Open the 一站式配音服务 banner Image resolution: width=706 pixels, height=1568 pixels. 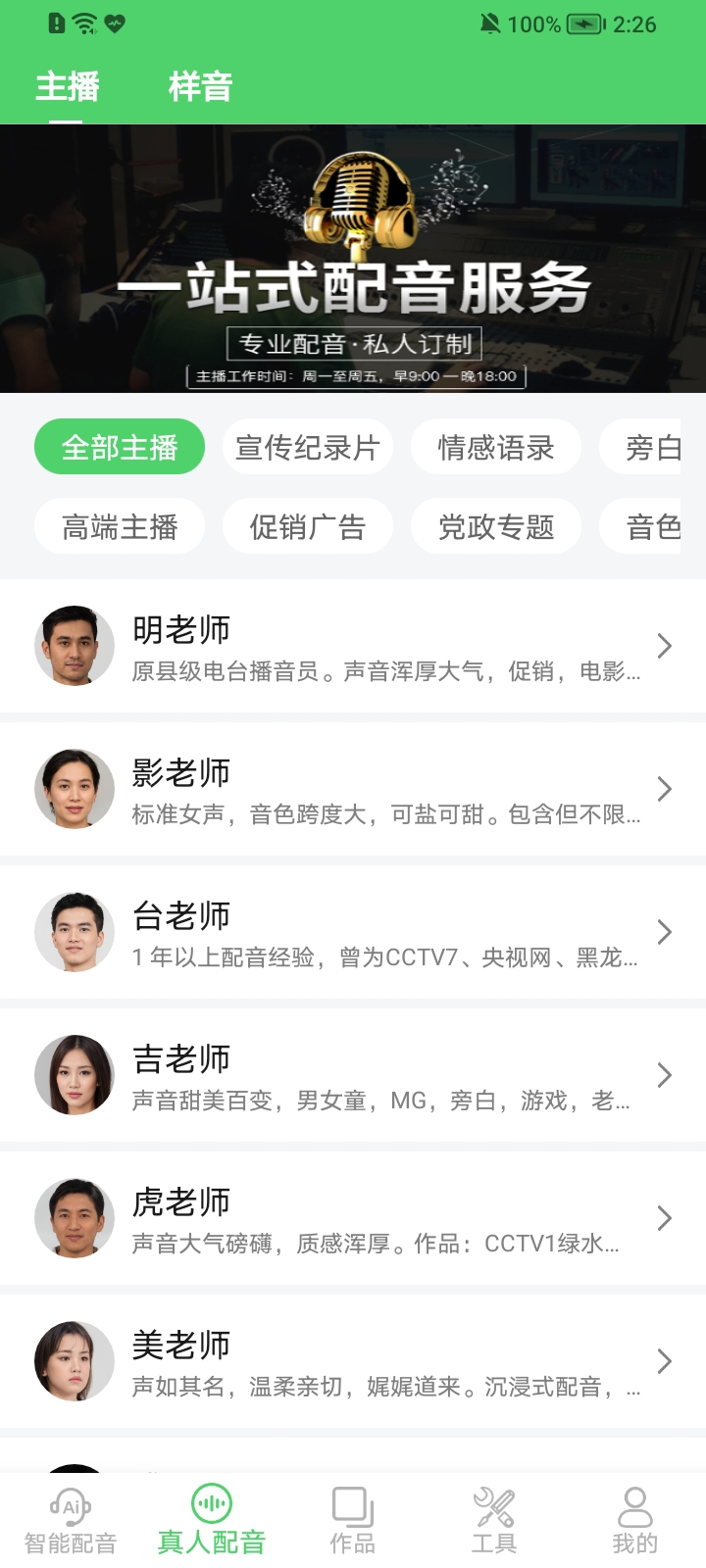(x=353, y=259)
